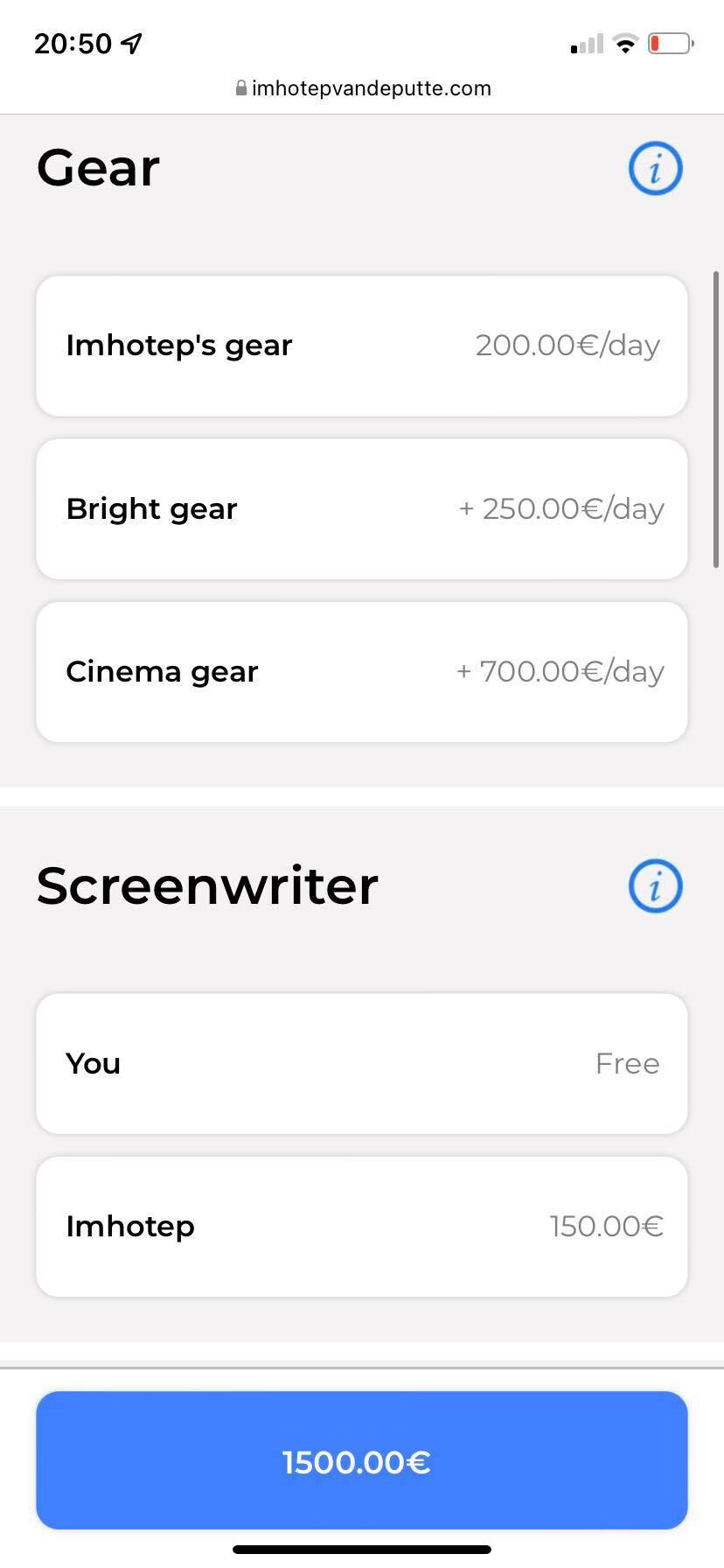This screenshot has width=724, height=1568.
Task: Tap the 1500.00€ total button
Action: pos(361,1460)
